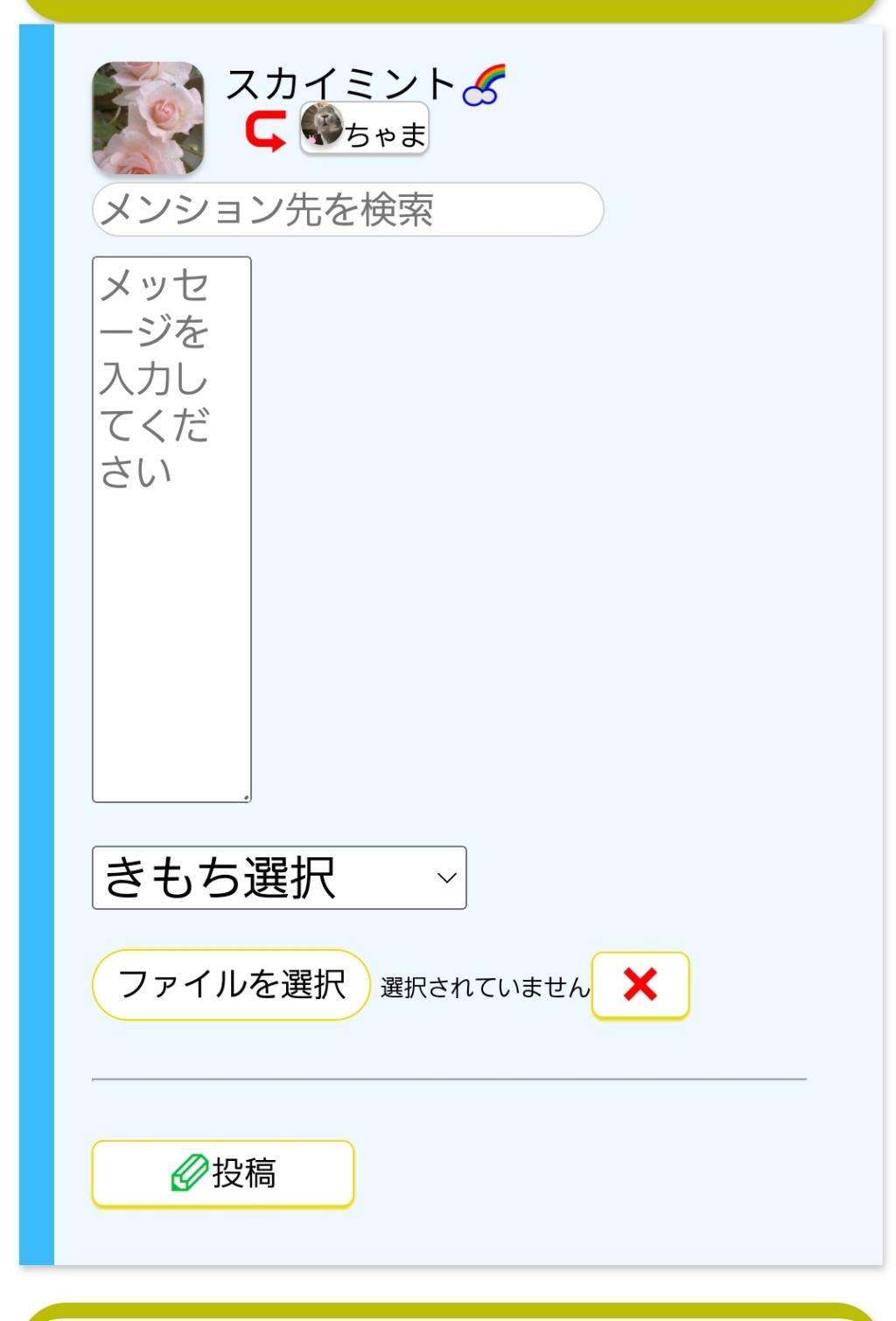896x1321 pixels.
Task: Tap the メンション先を検索 search field
Action: [347, 210]
